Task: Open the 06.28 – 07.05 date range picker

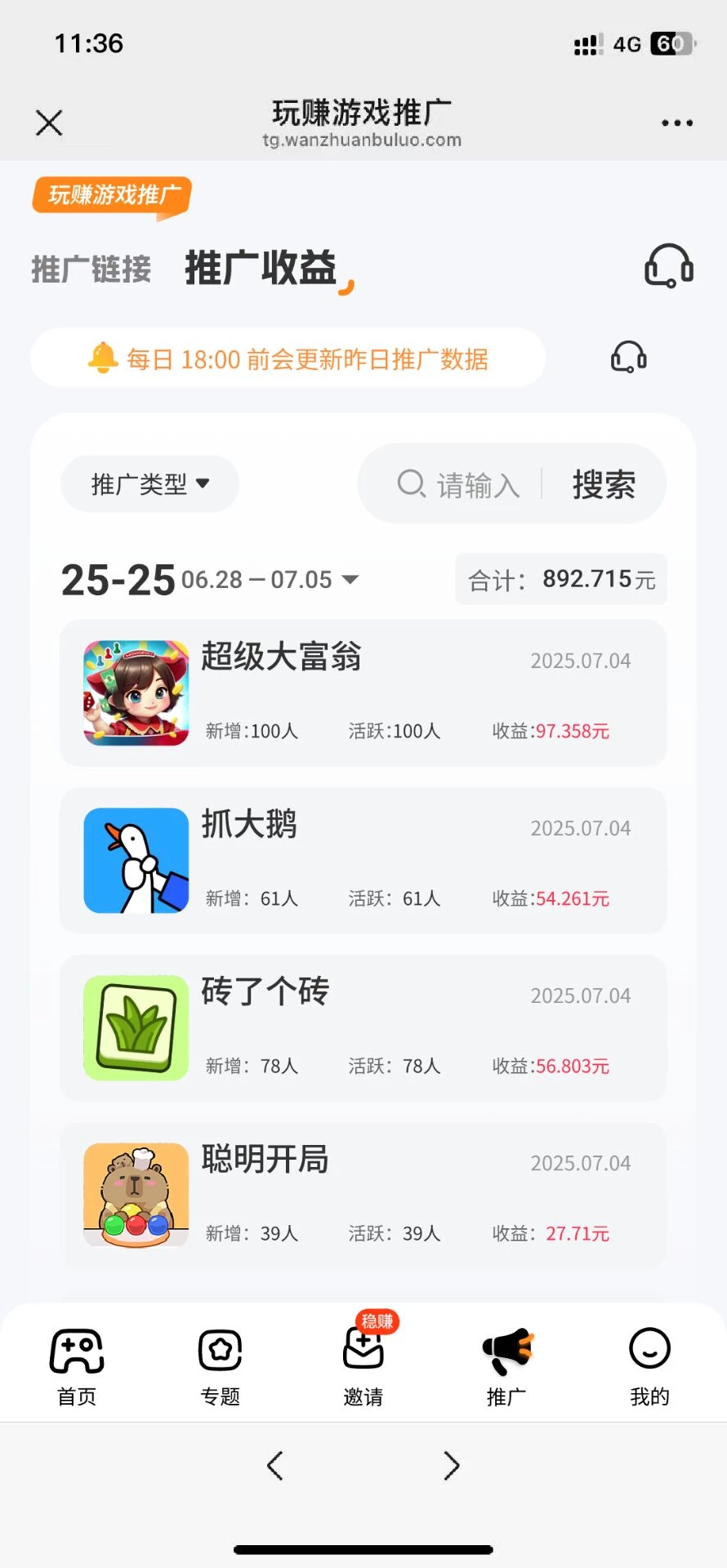Action: pos(270,580)
